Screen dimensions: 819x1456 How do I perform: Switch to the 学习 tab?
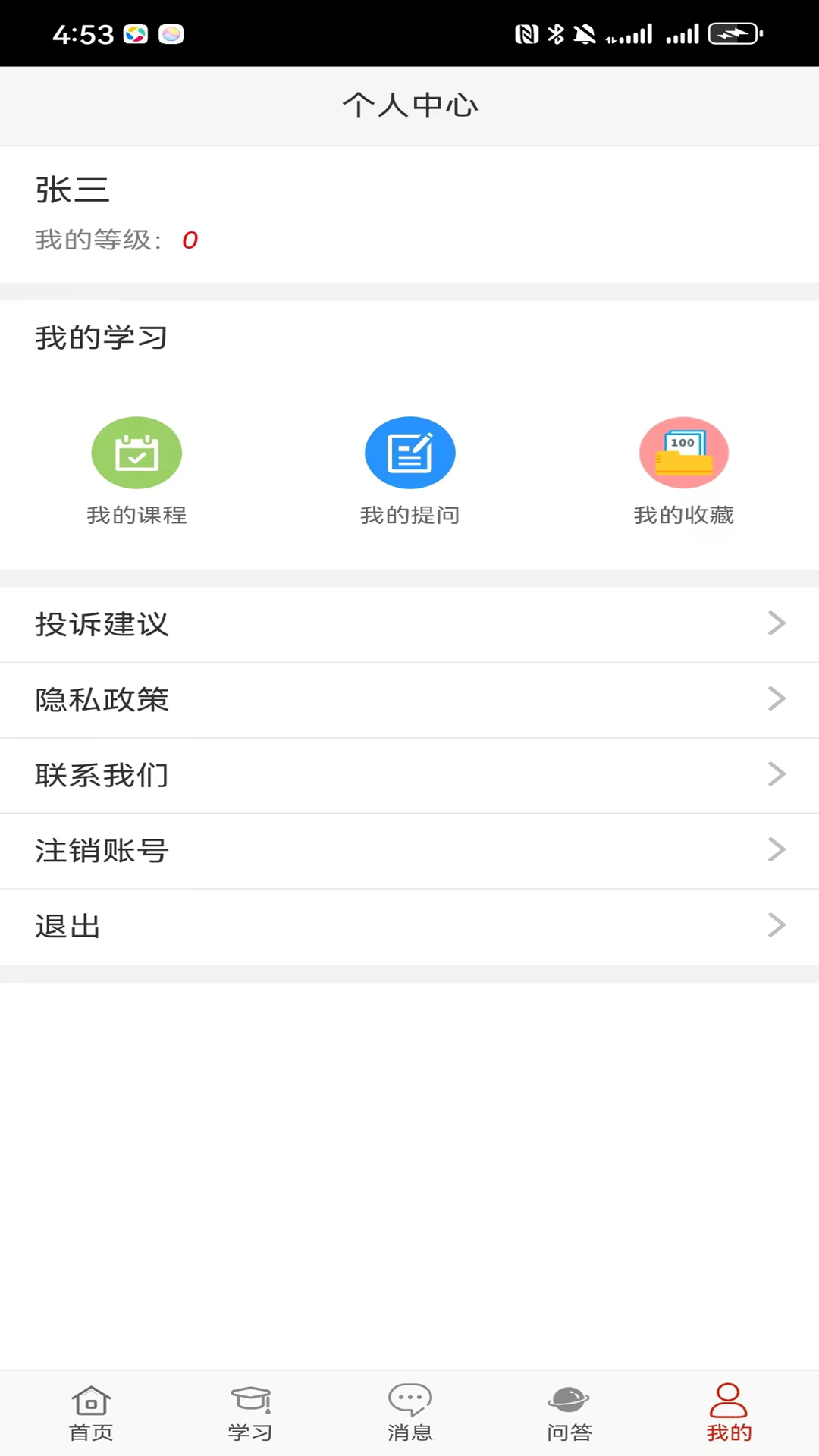click(249, 1413)
